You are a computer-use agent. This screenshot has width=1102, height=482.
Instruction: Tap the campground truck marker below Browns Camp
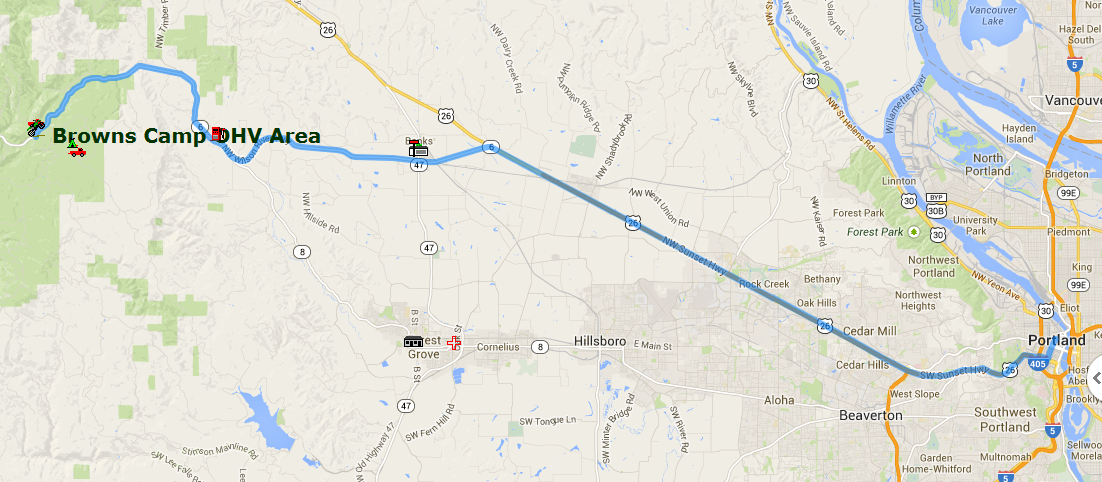pyautogui.click(x=75, y=150)
